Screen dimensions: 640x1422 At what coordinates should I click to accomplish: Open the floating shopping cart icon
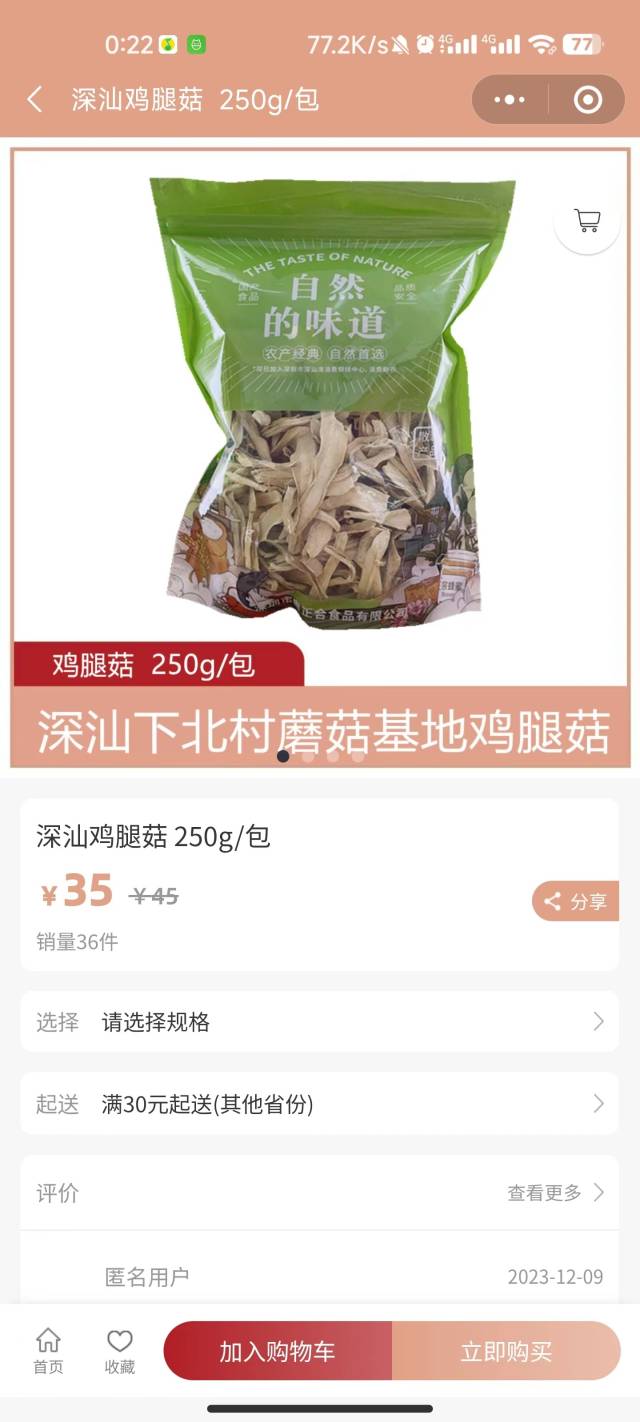(x=587, y=221)
